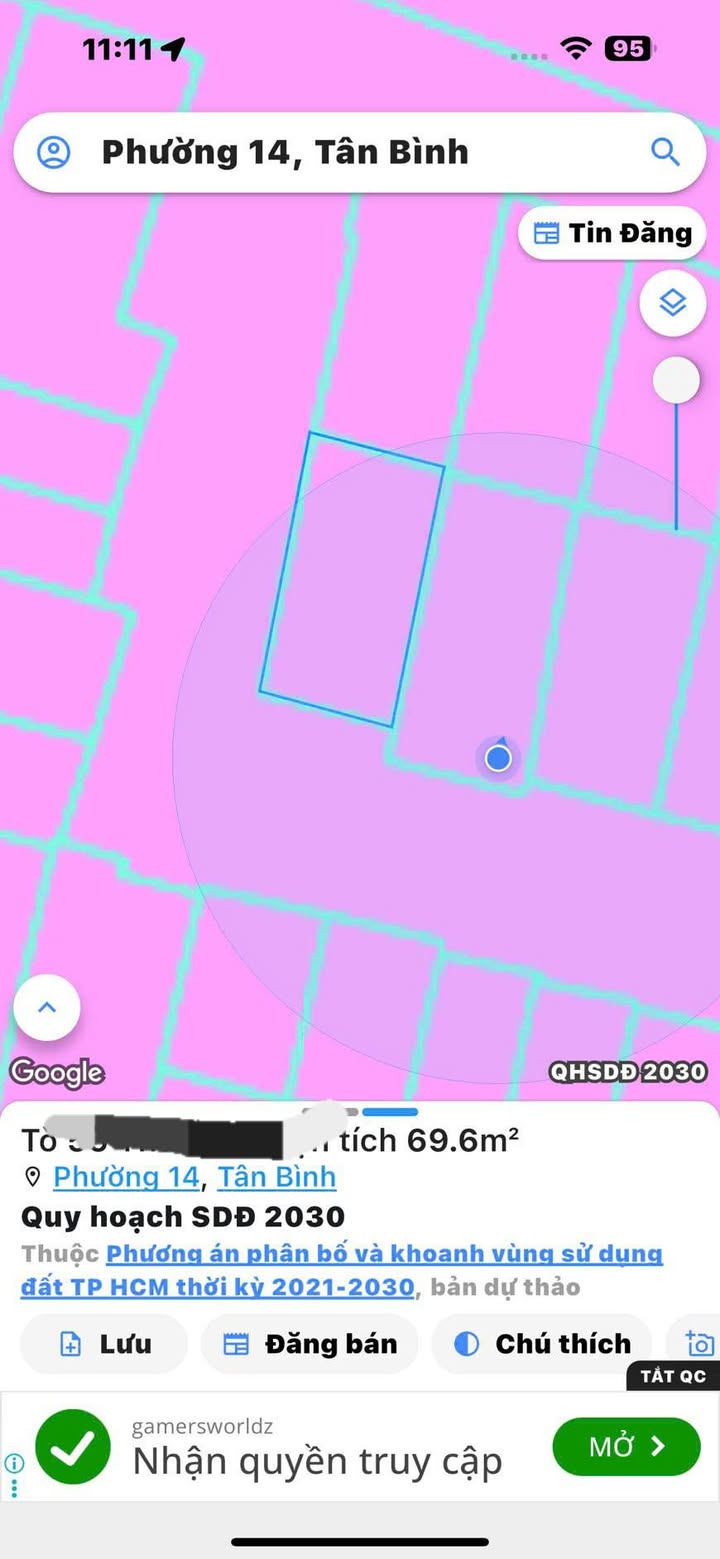Screen dimensions: 720x1559
Task: Open the map layers selector
Action: point(673,301)
